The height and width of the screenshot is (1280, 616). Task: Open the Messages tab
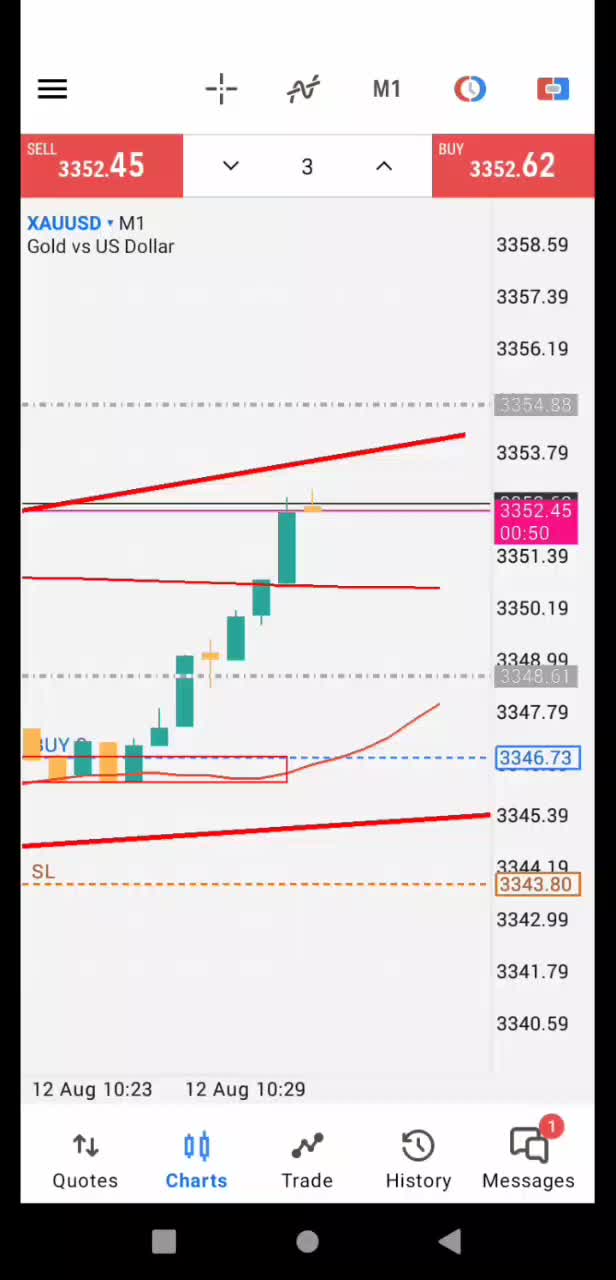(528, 1160)
